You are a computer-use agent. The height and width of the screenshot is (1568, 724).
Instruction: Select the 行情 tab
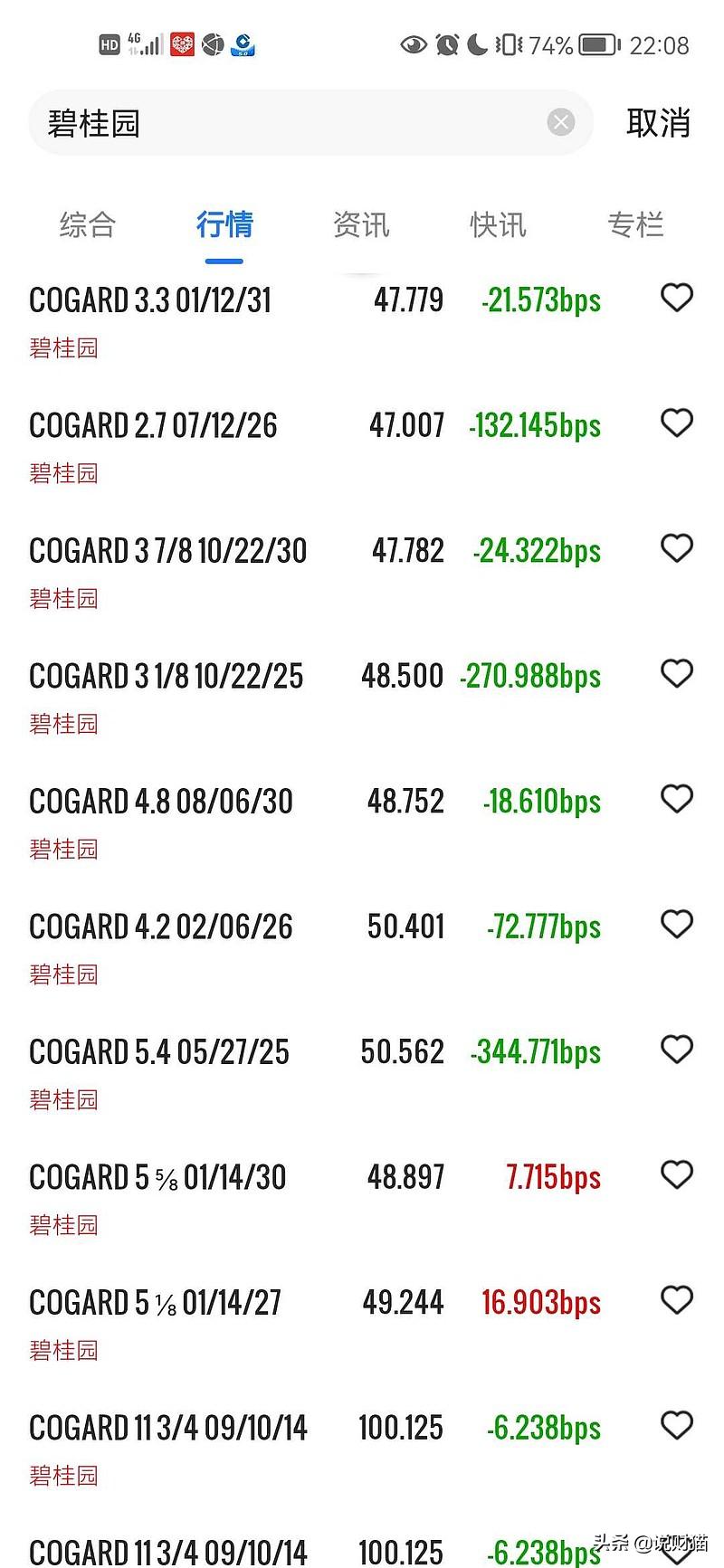[x=224, y=224]
